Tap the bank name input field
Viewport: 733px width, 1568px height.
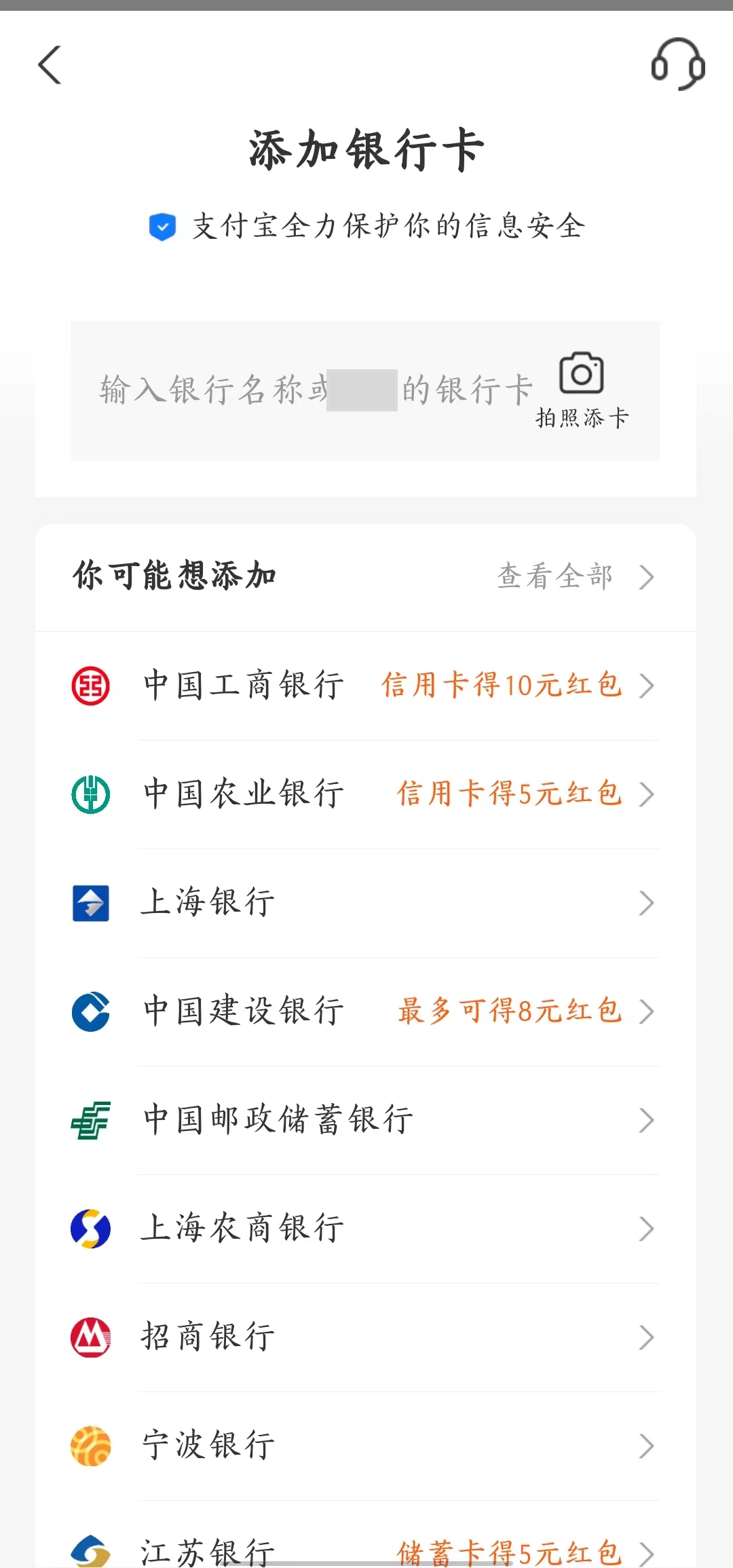click(299, 390)
